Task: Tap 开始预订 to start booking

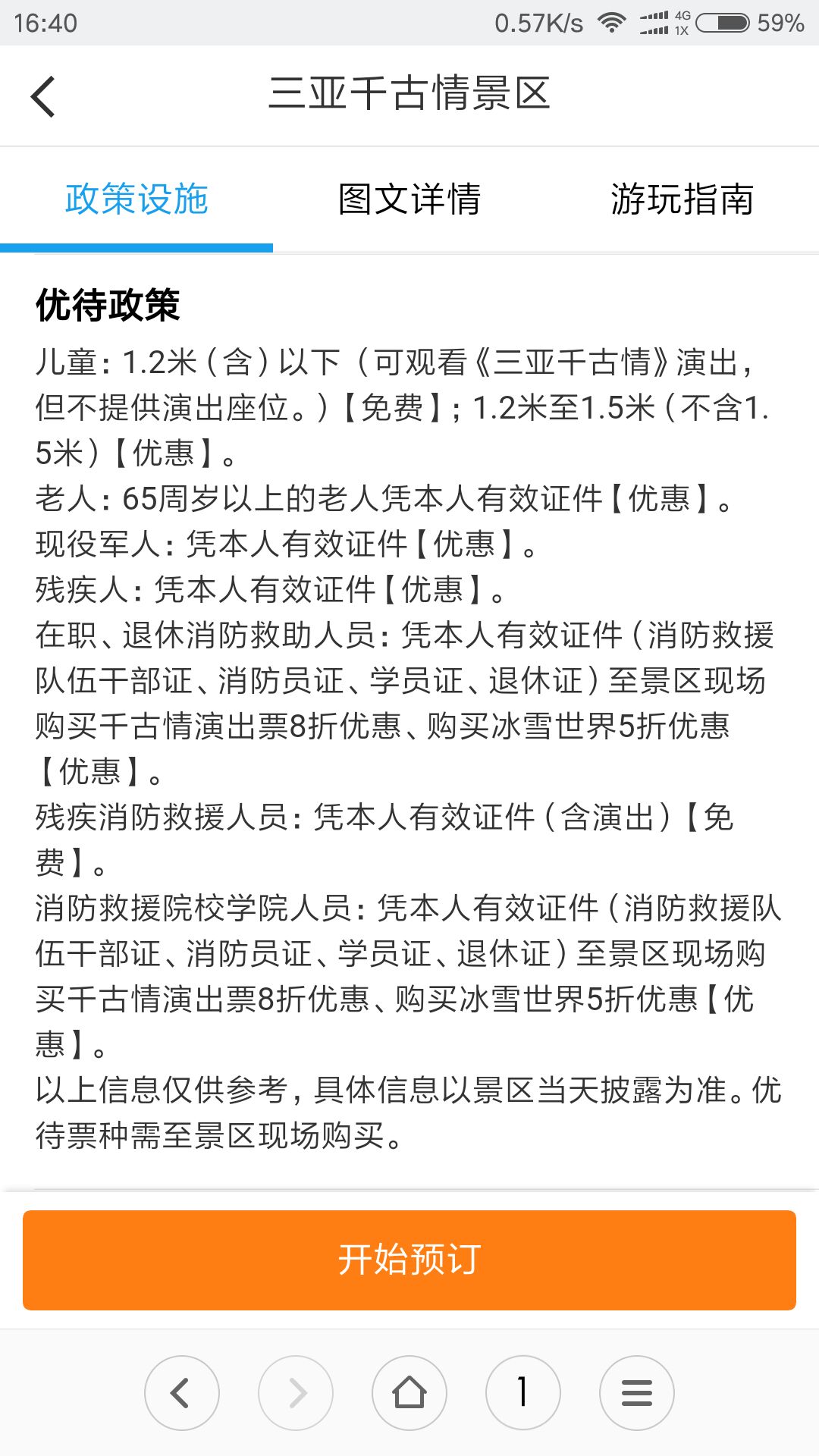Action: coord(409,1260)
